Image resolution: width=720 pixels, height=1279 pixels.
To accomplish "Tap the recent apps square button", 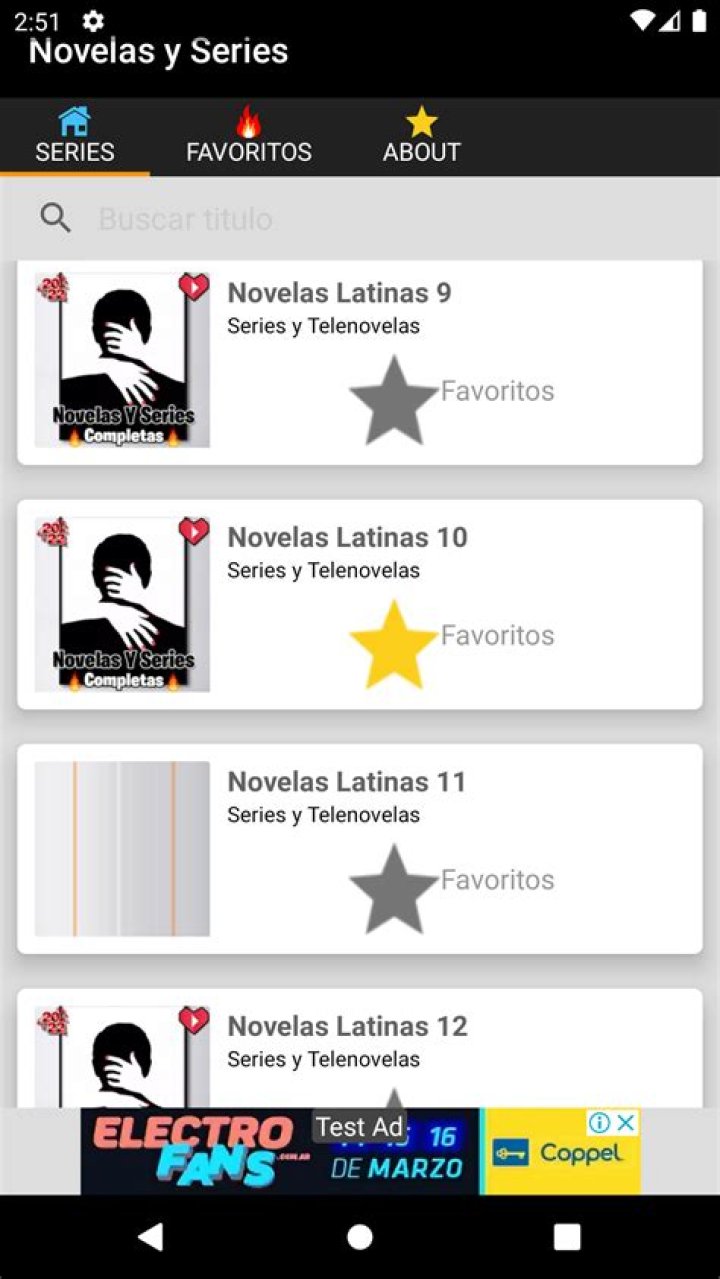I will pos(566,1237).
